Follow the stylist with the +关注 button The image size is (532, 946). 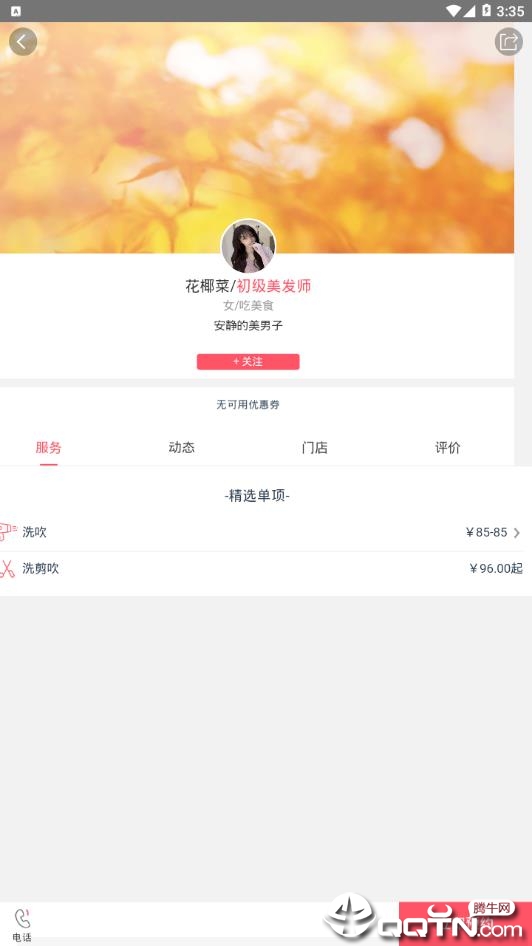point(248,361)
